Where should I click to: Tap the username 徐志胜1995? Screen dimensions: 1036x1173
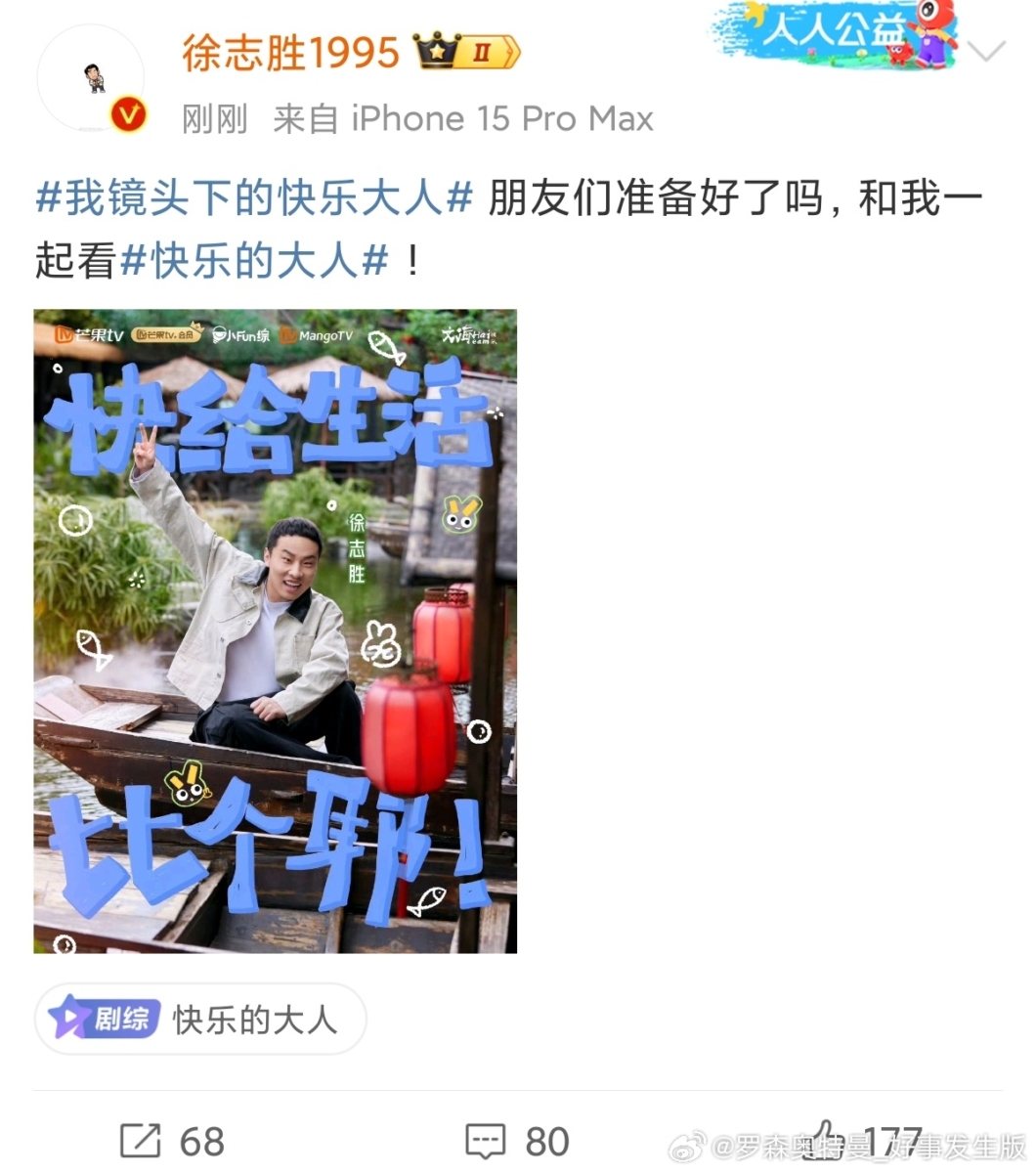pyautogui.click(x=290, y=53)
